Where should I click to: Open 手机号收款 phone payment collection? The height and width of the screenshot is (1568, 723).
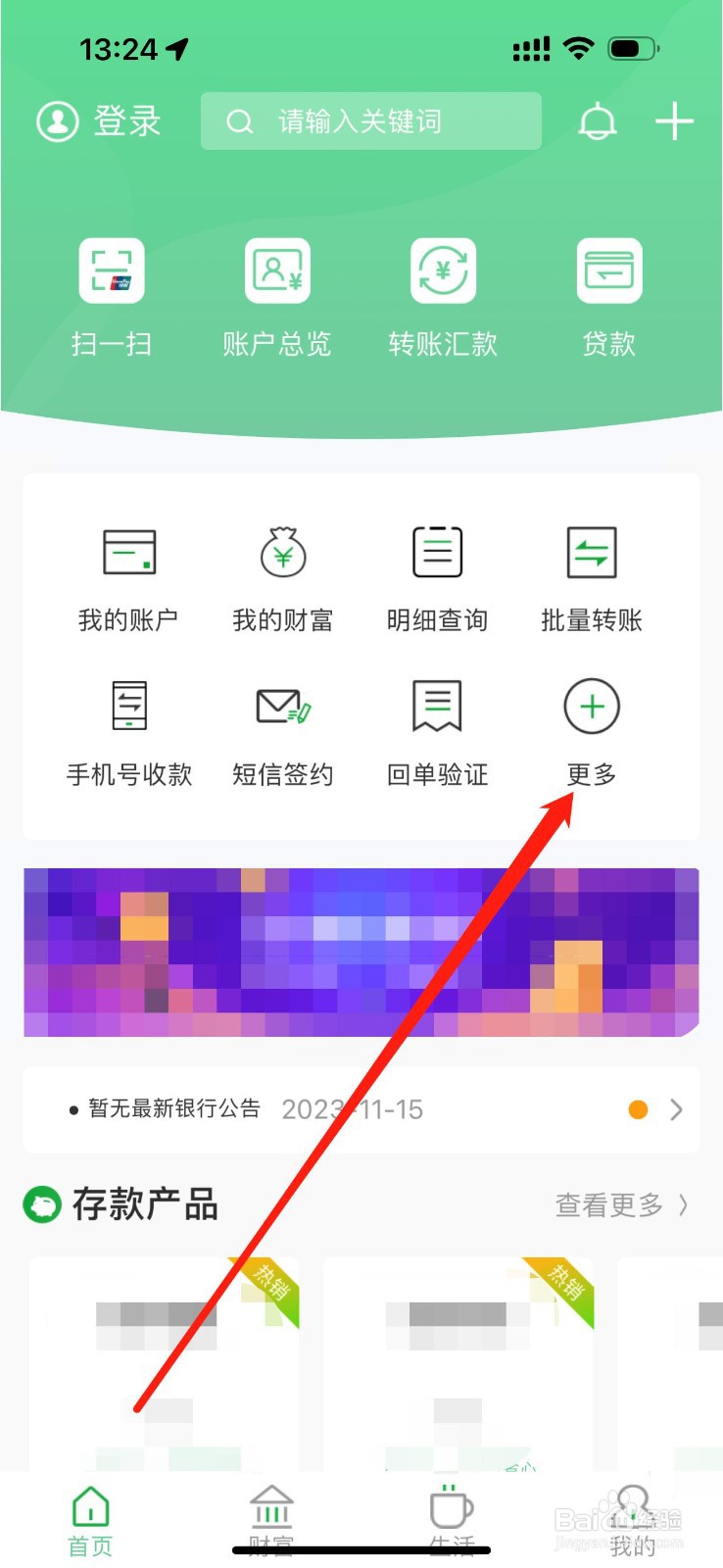tap(128, 730)
